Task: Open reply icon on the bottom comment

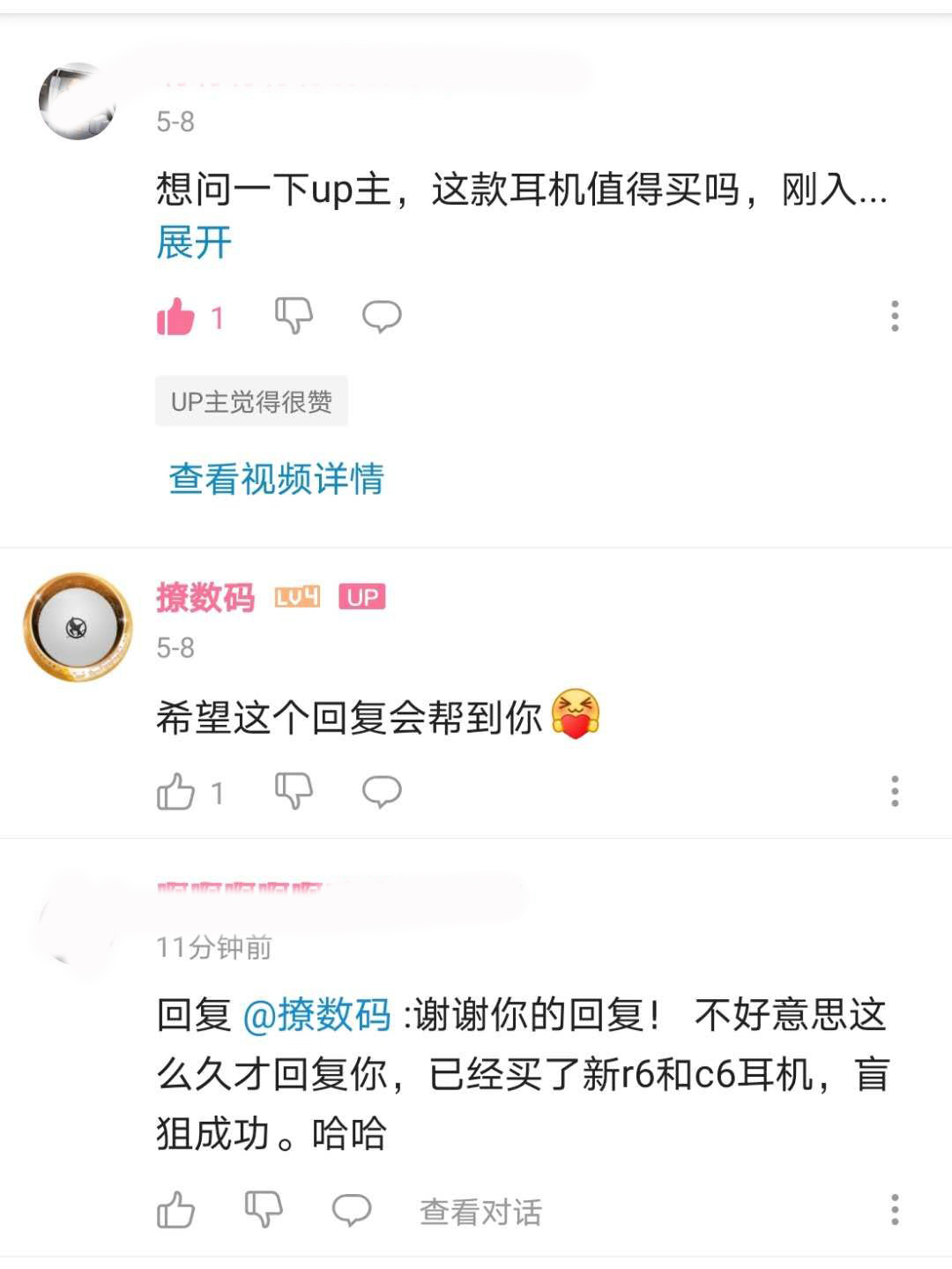Action: point(352,1211)
